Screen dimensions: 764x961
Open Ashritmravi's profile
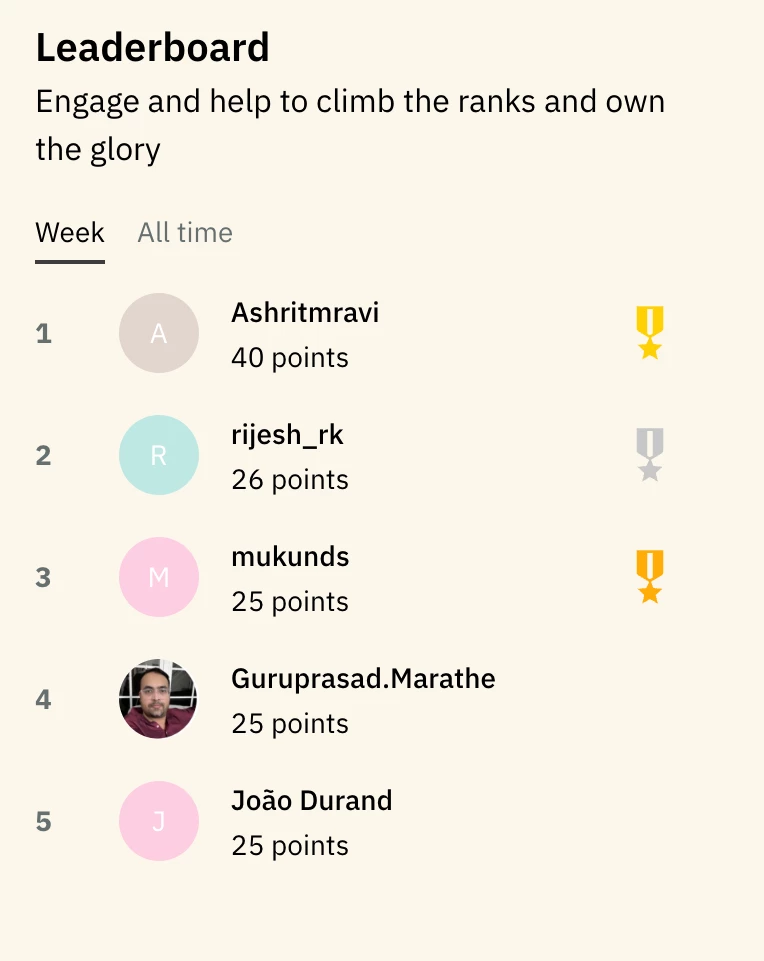coord(305,313)
